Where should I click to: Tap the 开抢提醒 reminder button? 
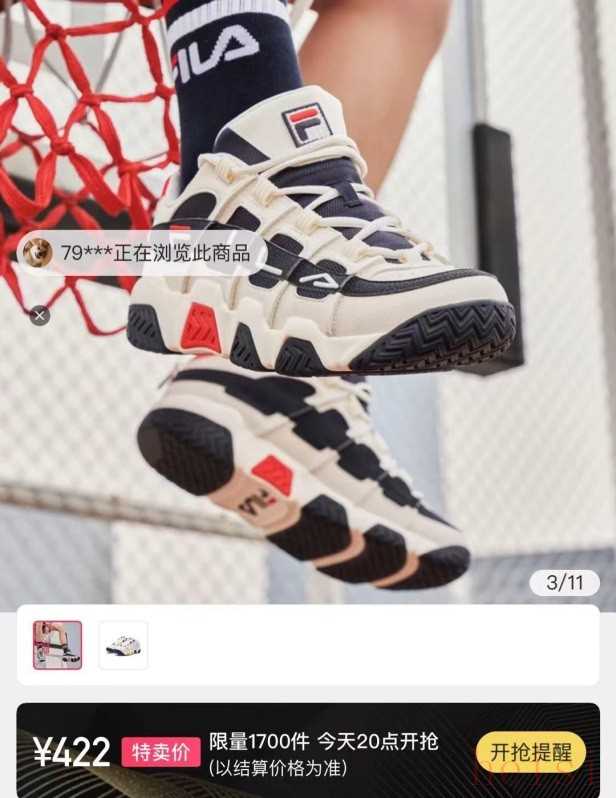pyautogui.click(x=530, y=752)
